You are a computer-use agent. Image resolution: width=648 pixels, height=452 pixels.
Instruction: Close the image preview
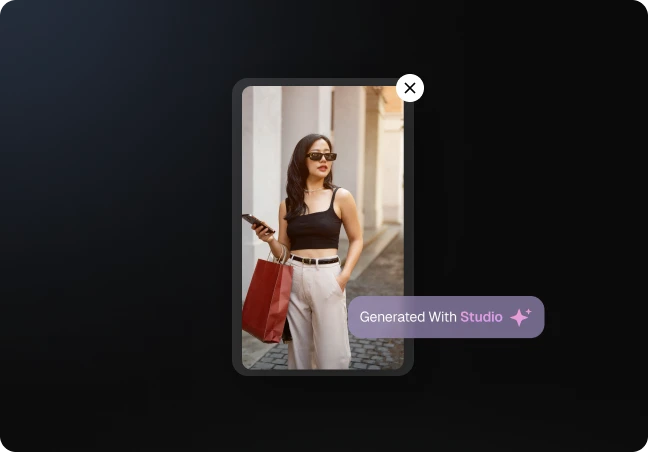click(x=410, y=88)
